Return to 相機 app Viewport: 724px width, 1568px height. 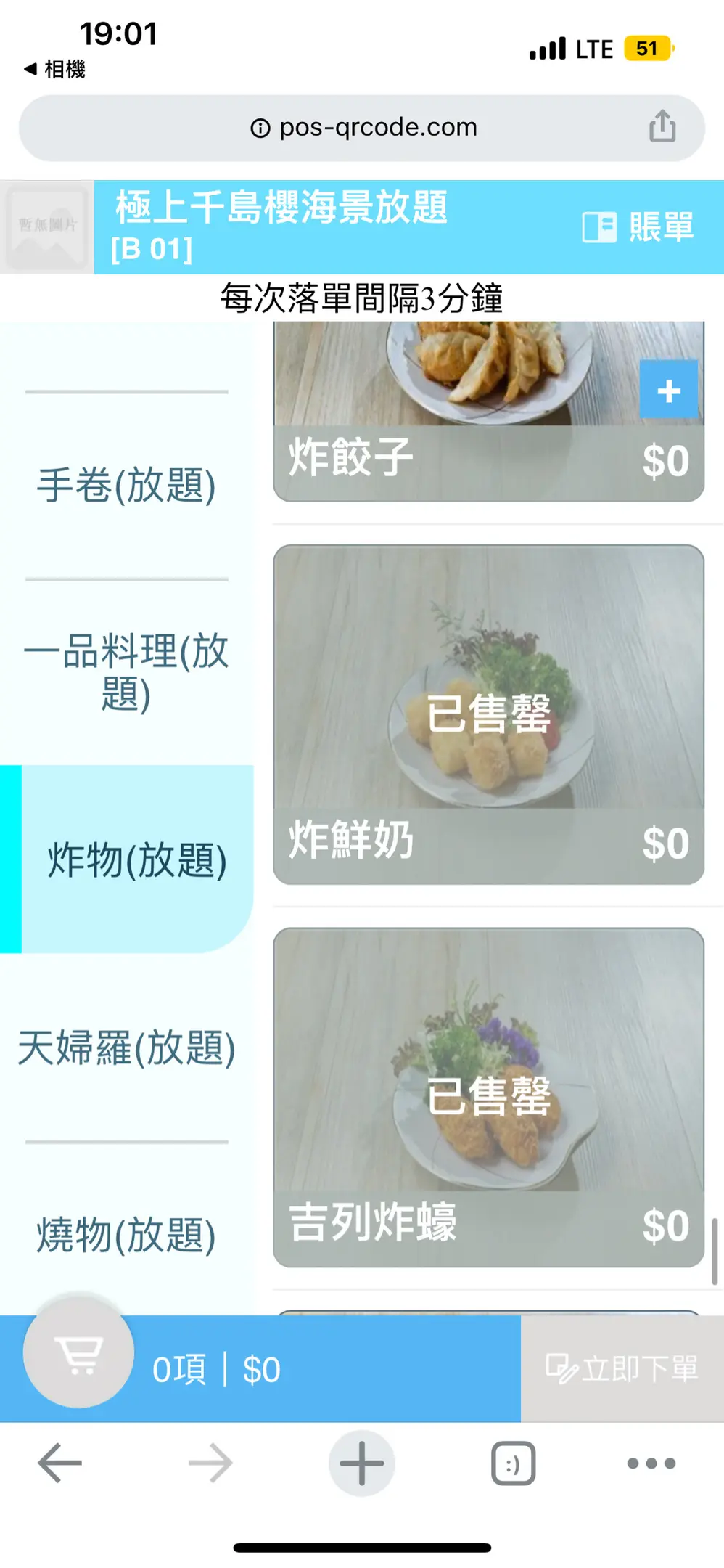54,69
